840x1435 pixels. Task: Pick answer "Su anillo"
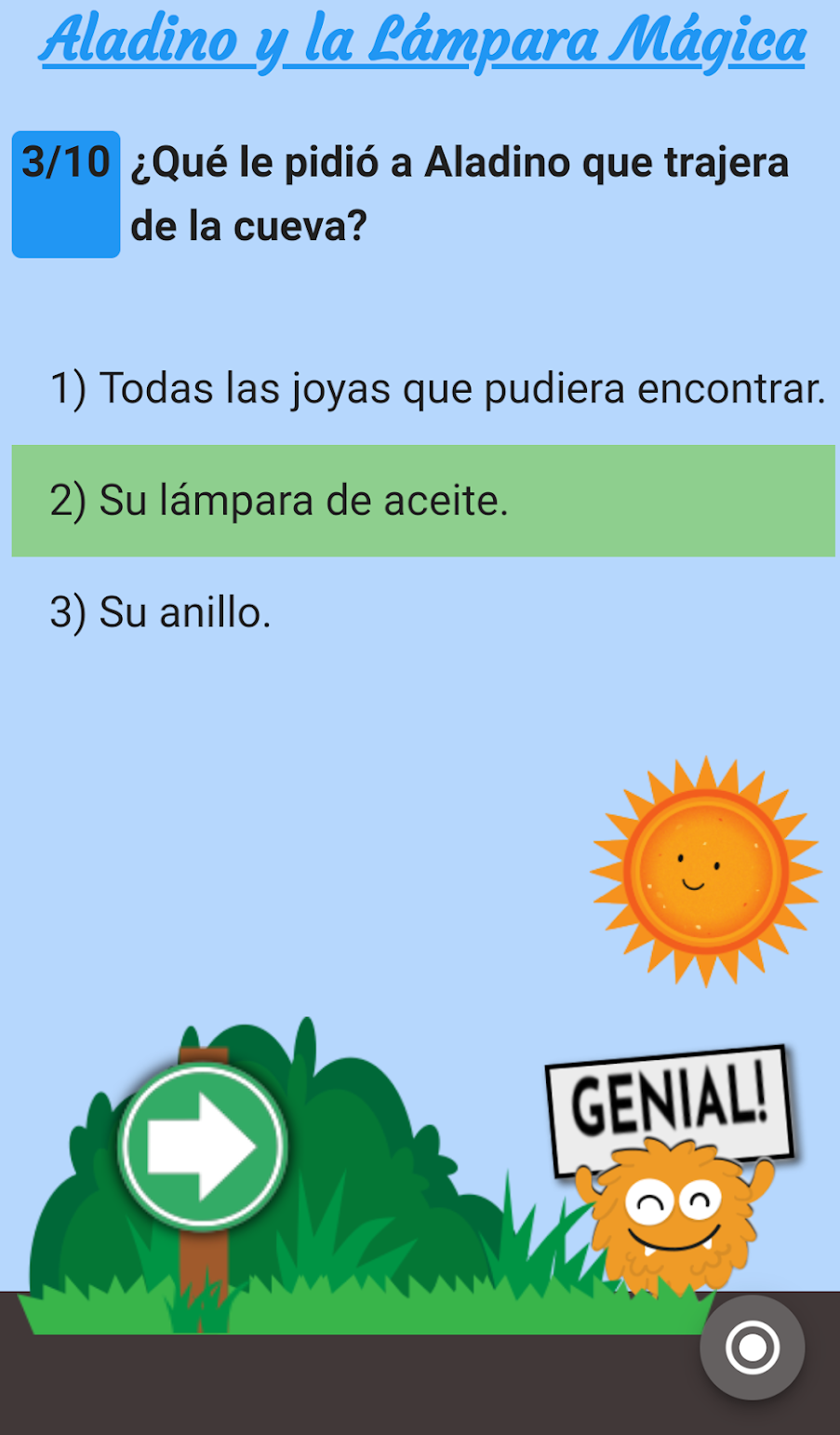(423, 612)
